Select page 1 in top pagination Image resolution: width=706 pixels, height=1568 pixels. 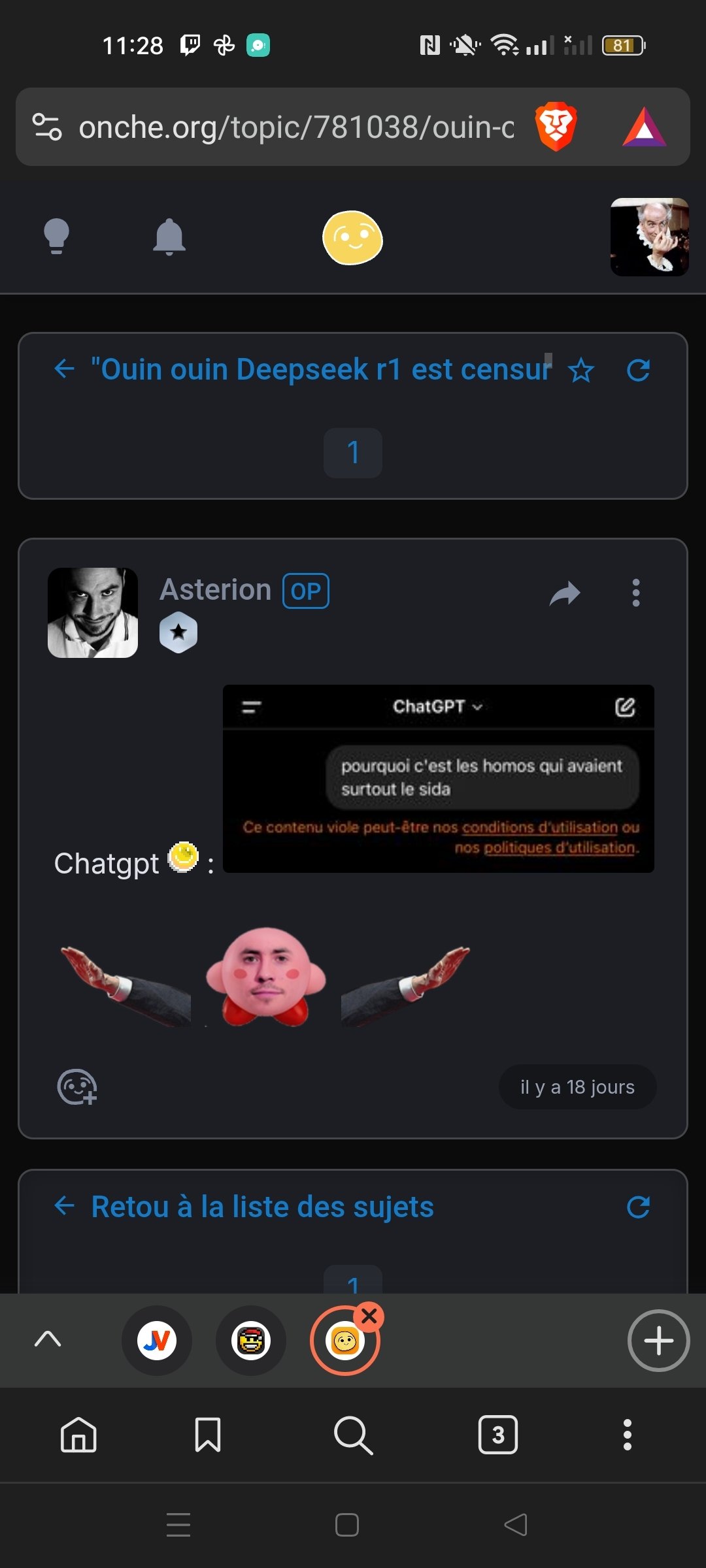click(353, 453)
